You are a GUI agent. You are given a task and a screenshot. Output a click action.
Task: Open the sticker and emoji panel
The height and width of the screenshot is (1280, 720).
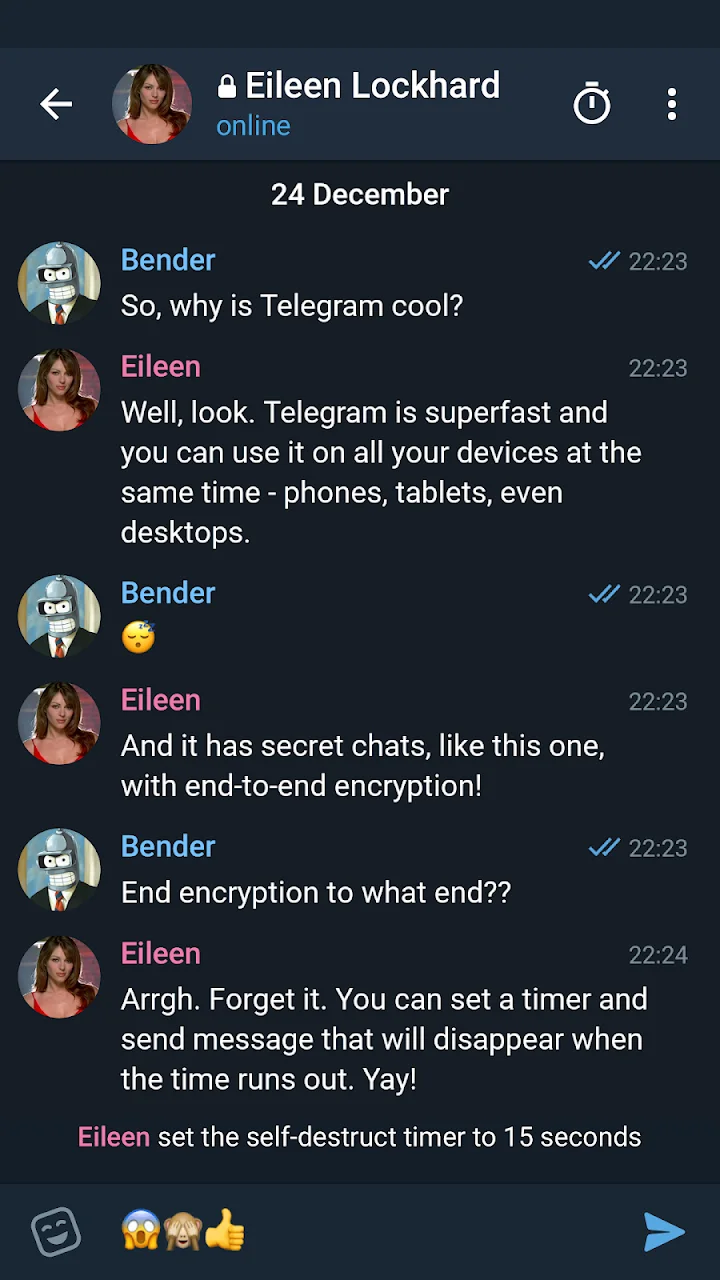click(x=56, y=1231)
